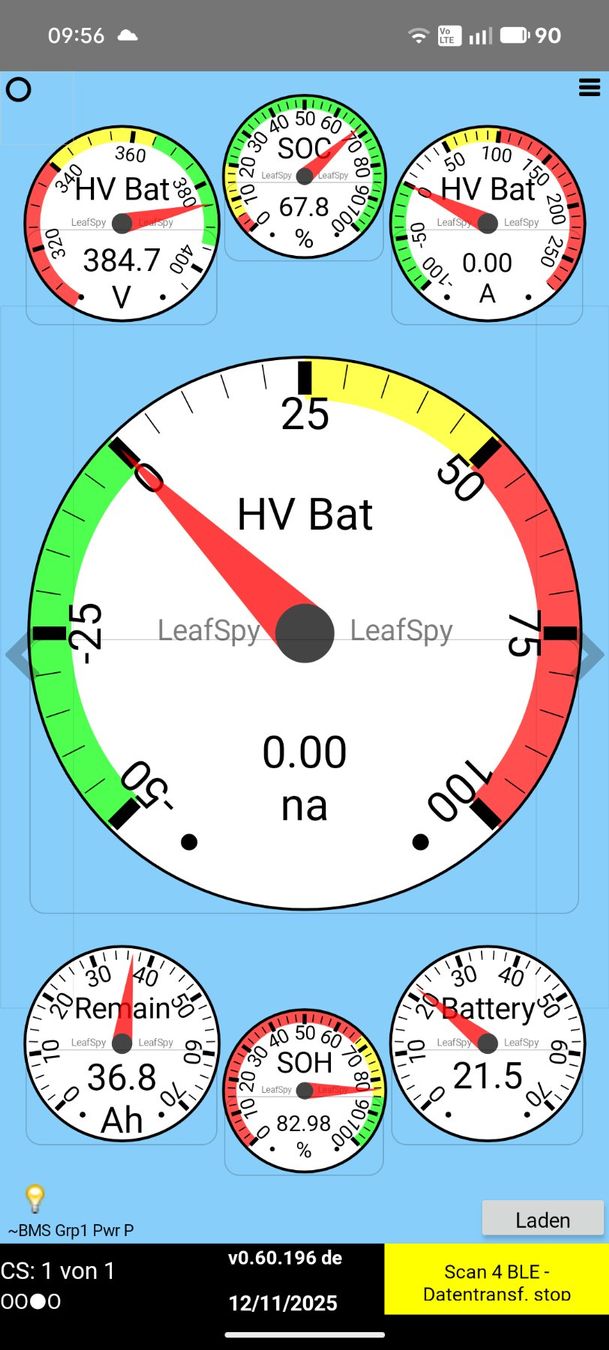Select the Remain Ah gauge
Screen dimensions: 609x1350
(x=121, y=1044)
